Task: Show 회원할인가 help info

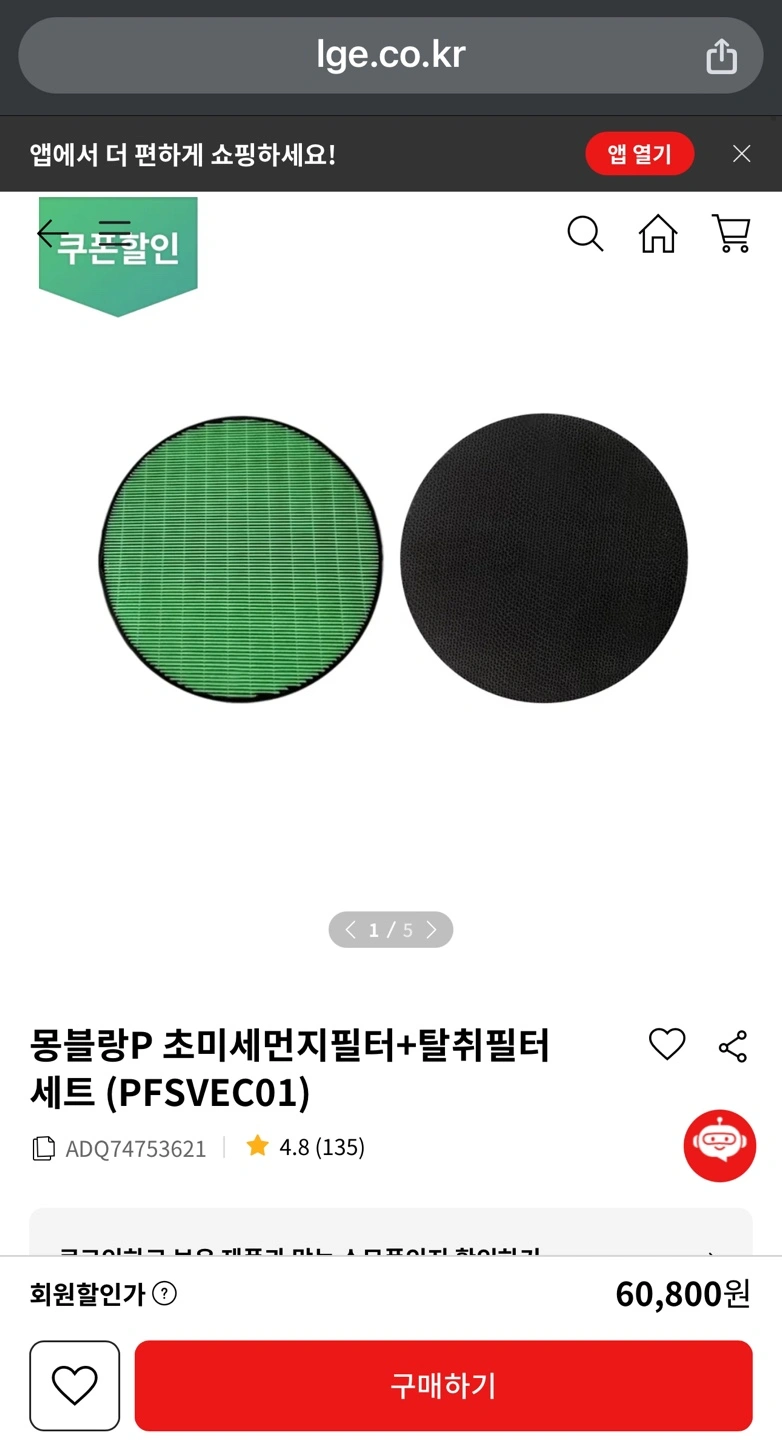Action: (x=164, y=1294)
